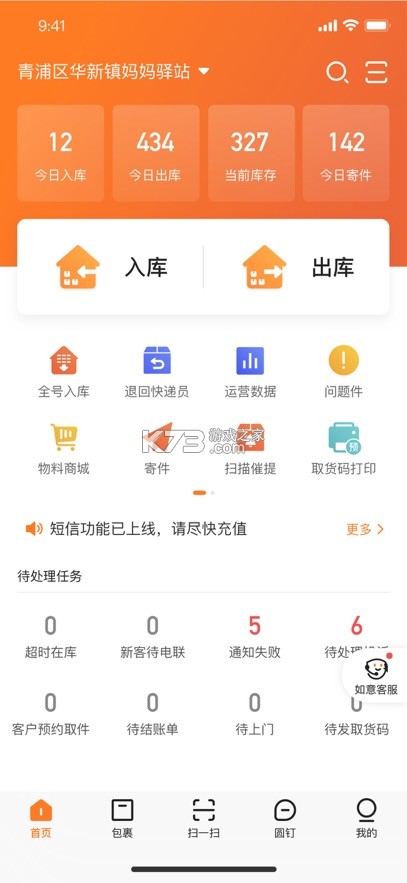The width and height of the screenshot is (407, 883).
Task: Open 通知失败 pending tasks
Action: coord(254,637)
